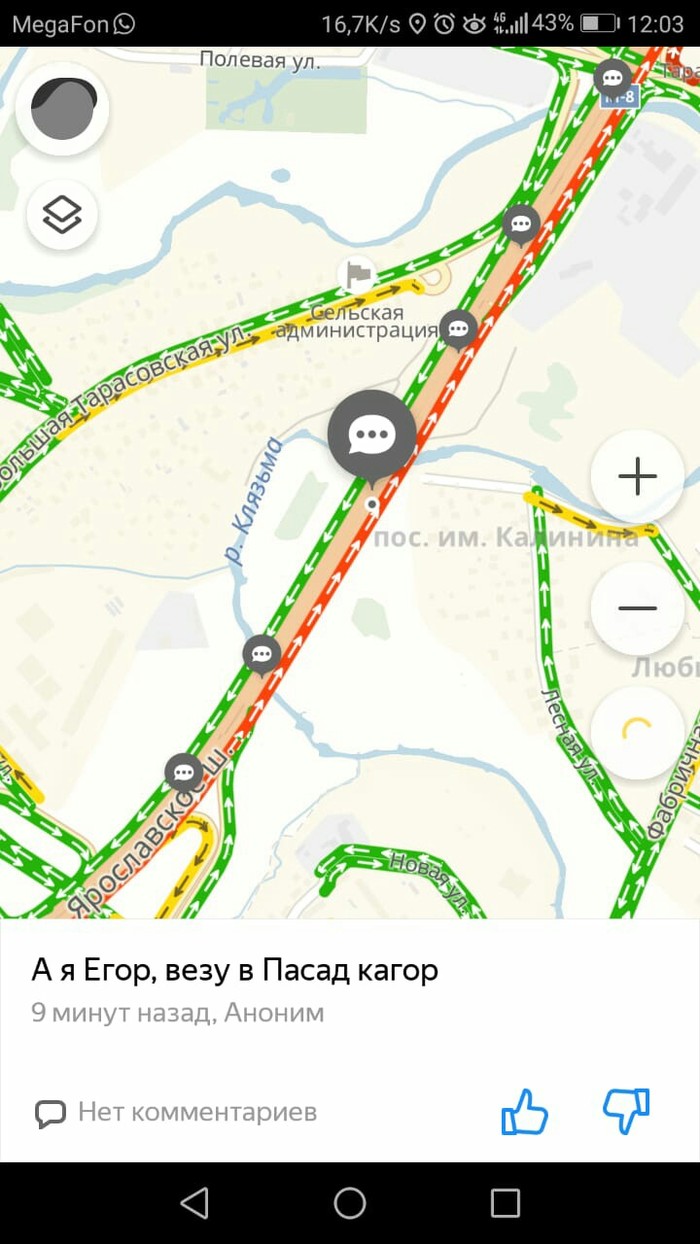Open the map layers selector
700x1244 pixels.
(x=62, y=213)
